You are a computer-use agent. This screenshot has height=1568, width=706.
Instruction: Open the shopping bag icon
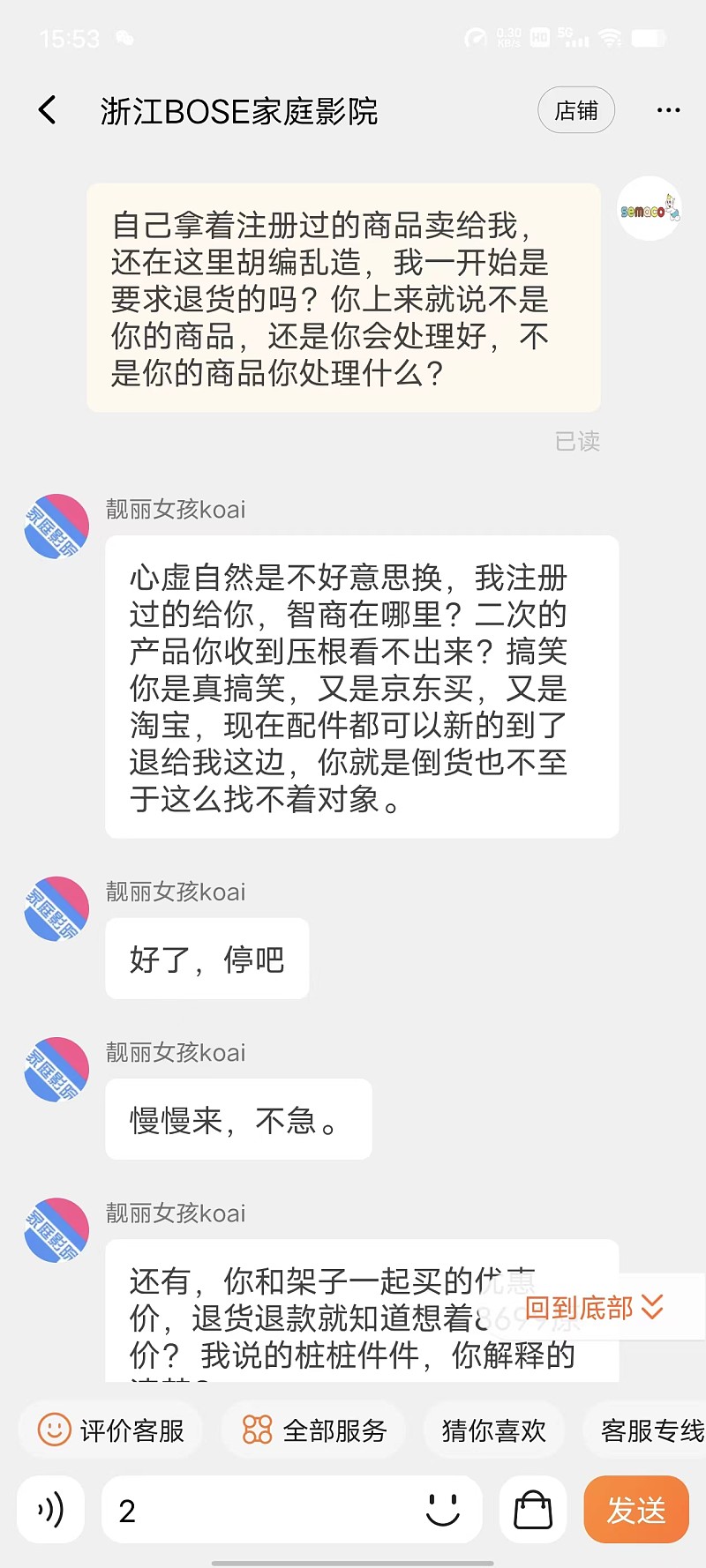point(533,1510)
